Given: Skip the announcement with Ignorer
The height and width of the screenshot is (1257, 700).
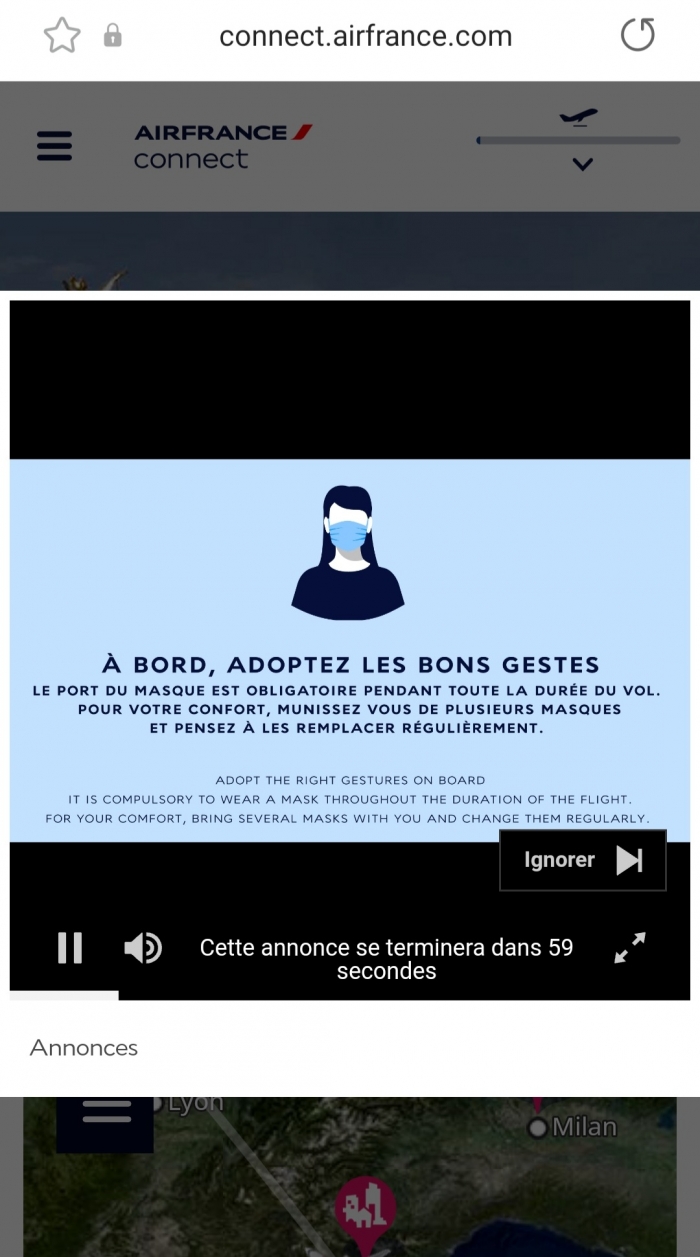Looking at the screenshot, I should (583, 860).
